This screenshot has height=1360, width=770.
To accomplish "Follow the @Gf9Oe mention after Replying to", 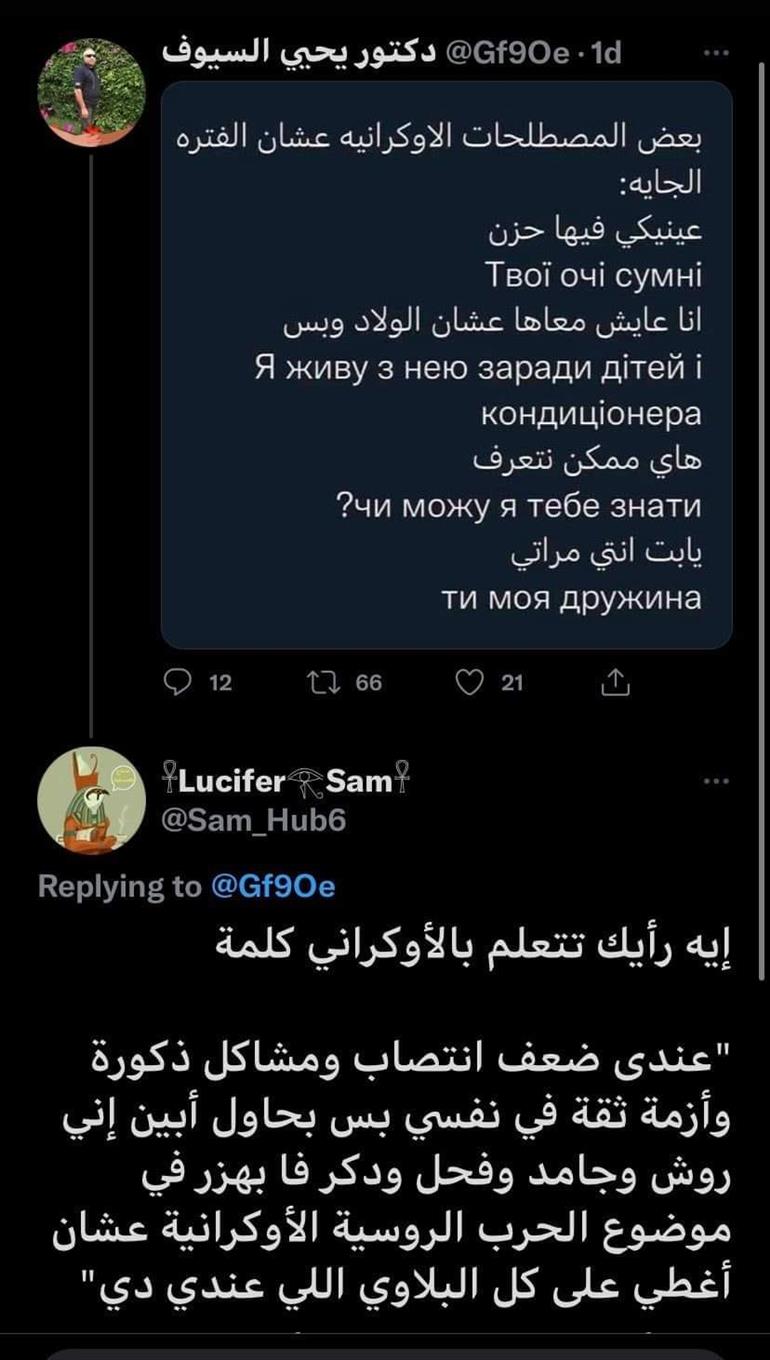I will (x=273, y=887).
